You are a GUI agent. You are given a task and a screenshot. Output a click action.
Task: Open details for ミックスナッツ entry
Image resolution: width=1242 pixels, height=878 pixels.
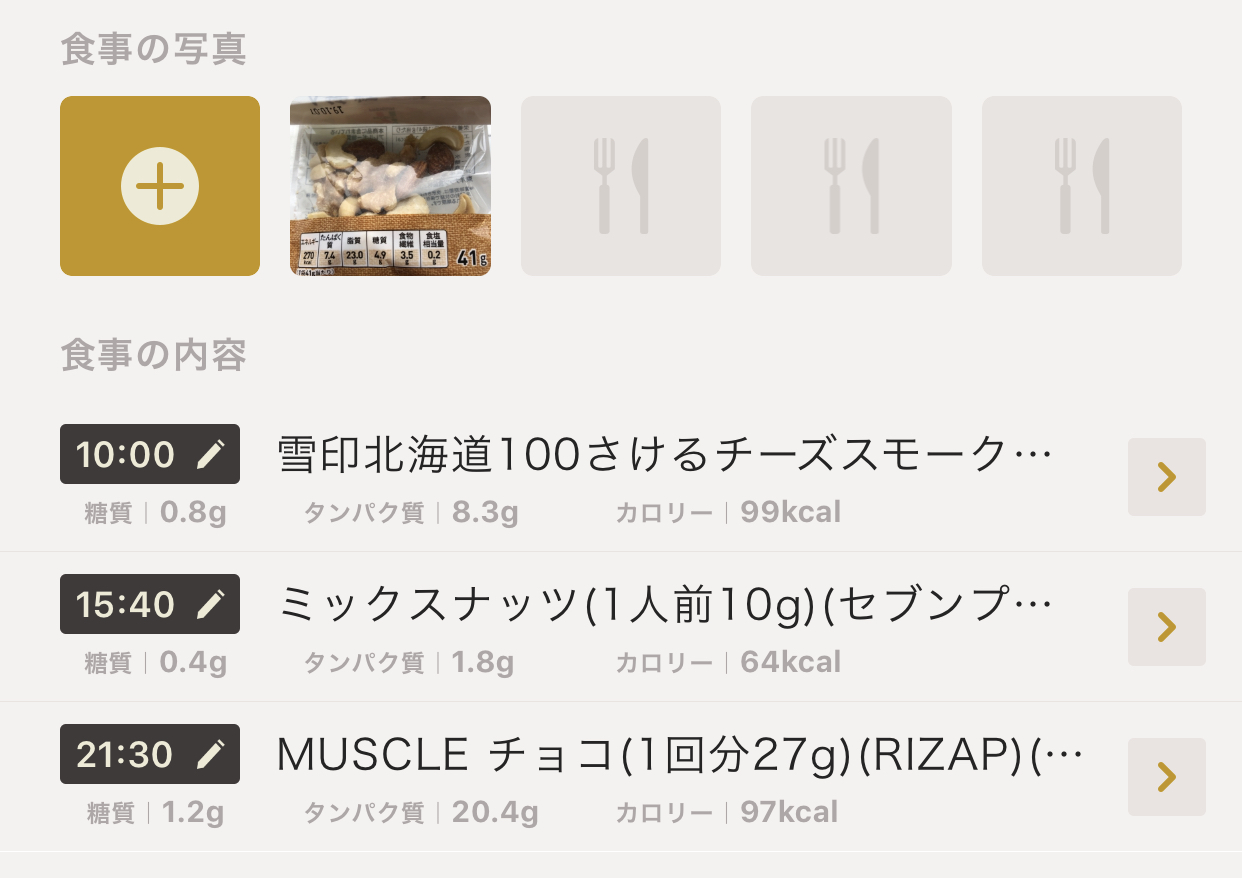point(1166,627)
